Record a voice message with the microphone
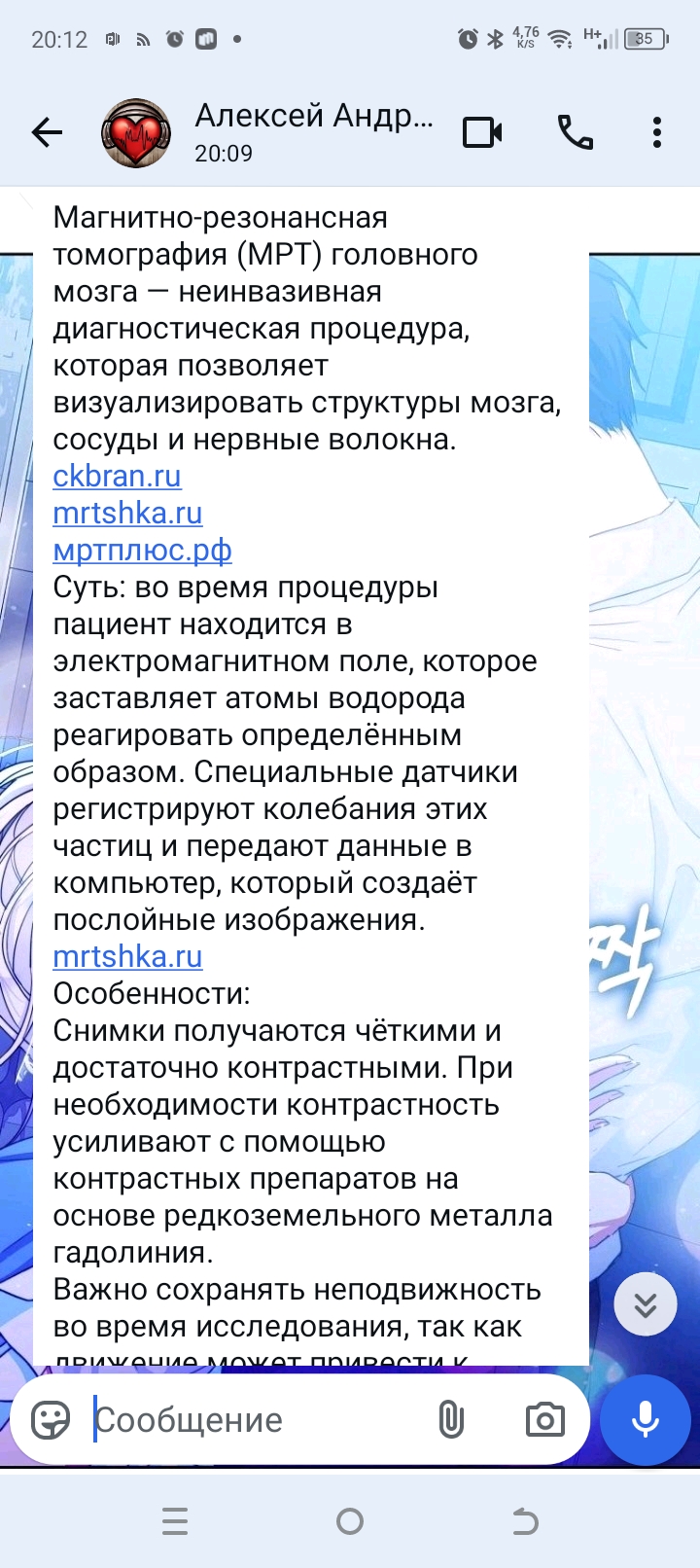The width and height of the screenshot is (700, 1568). [646, 1420]
